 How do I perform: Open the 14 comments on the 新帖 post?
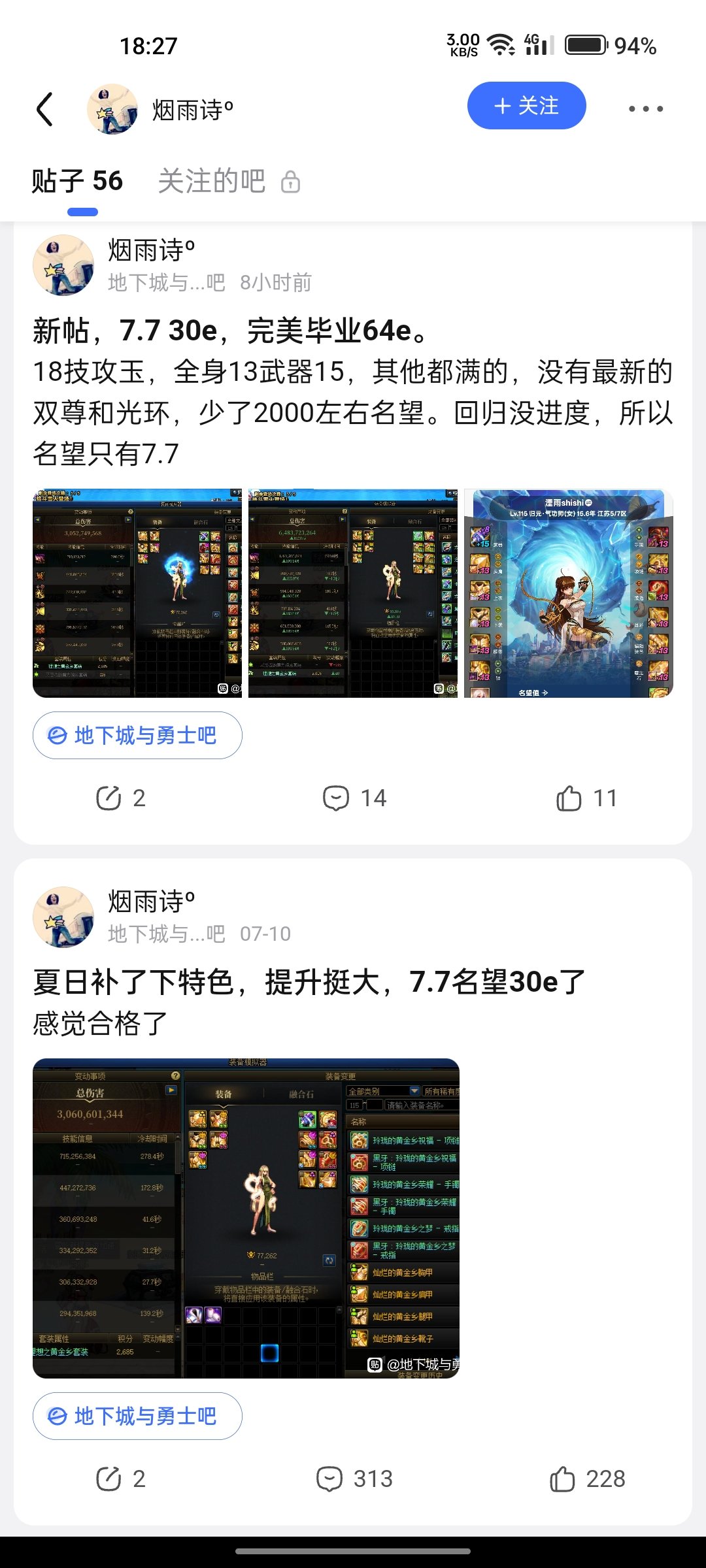pos(355,798)
